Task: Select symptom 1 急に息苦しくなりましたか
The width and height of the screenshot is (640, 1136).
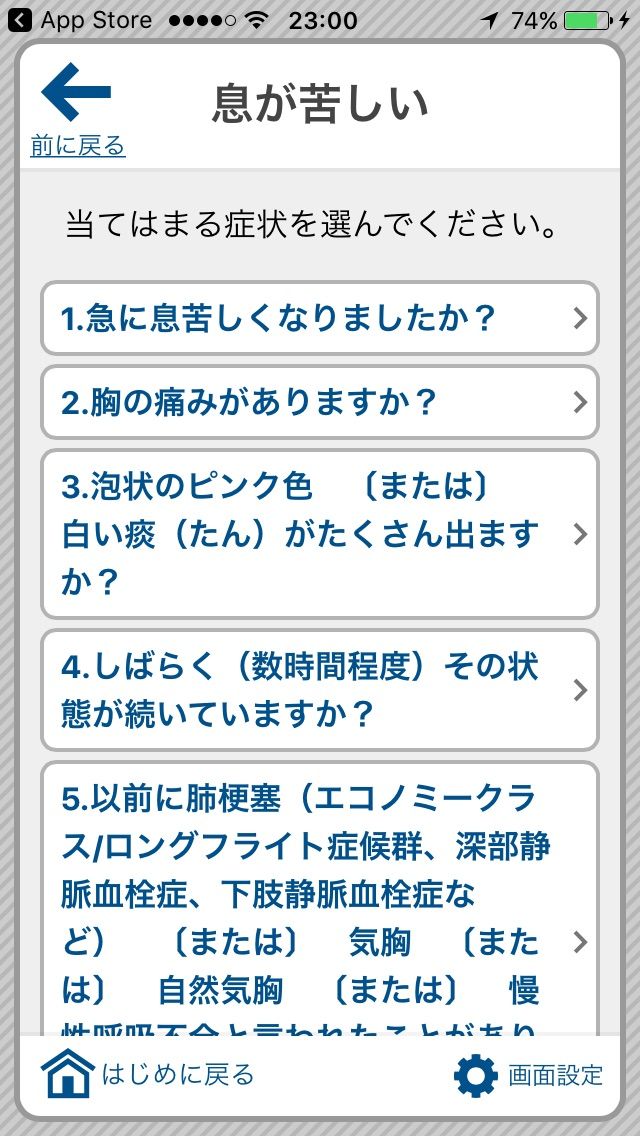Action: point(320,318)
